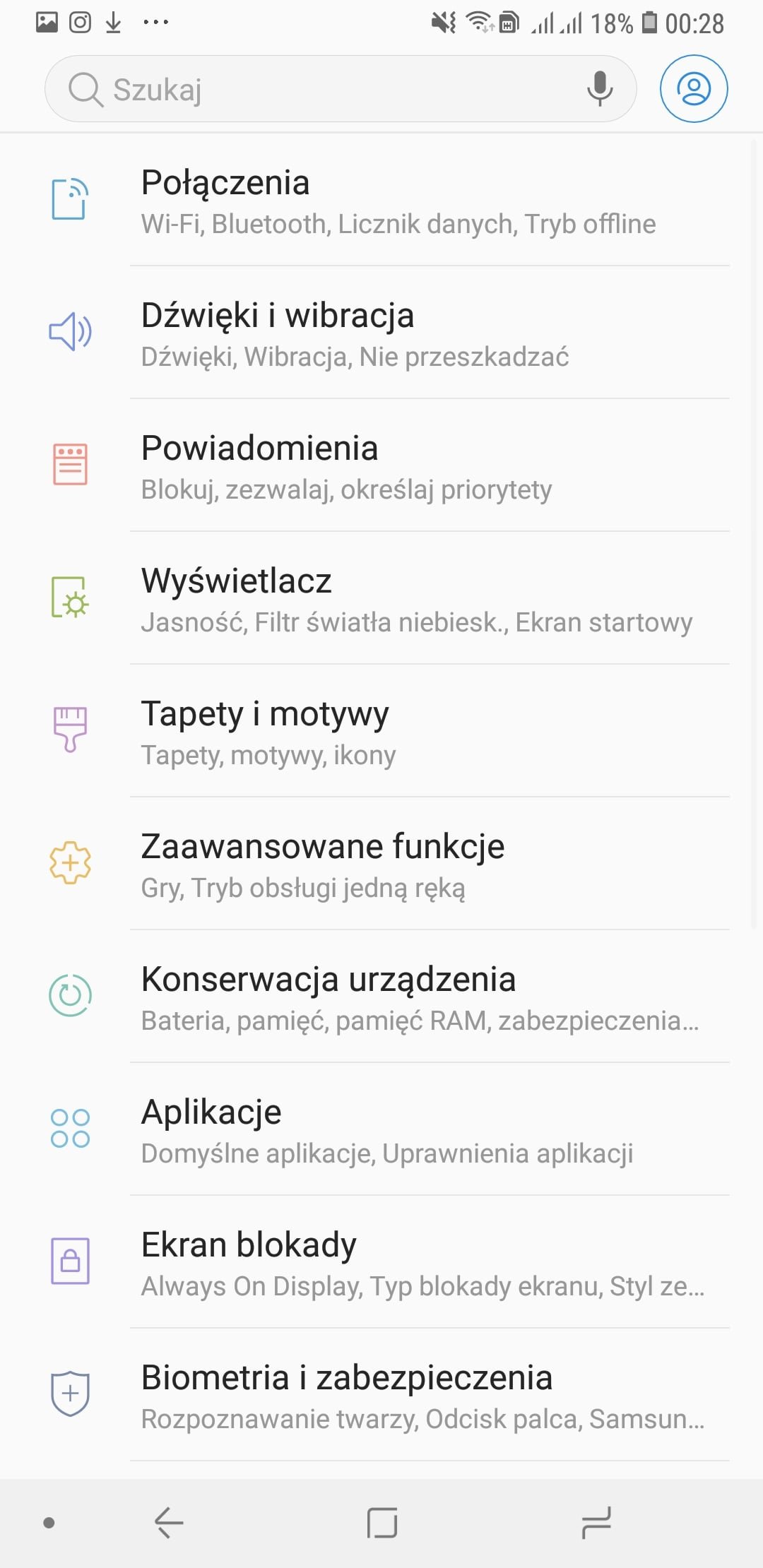Viewport: 763px width, 1568px height.
Task: Go to Powiadomienia settings
Action: click(x=381, y=465)
